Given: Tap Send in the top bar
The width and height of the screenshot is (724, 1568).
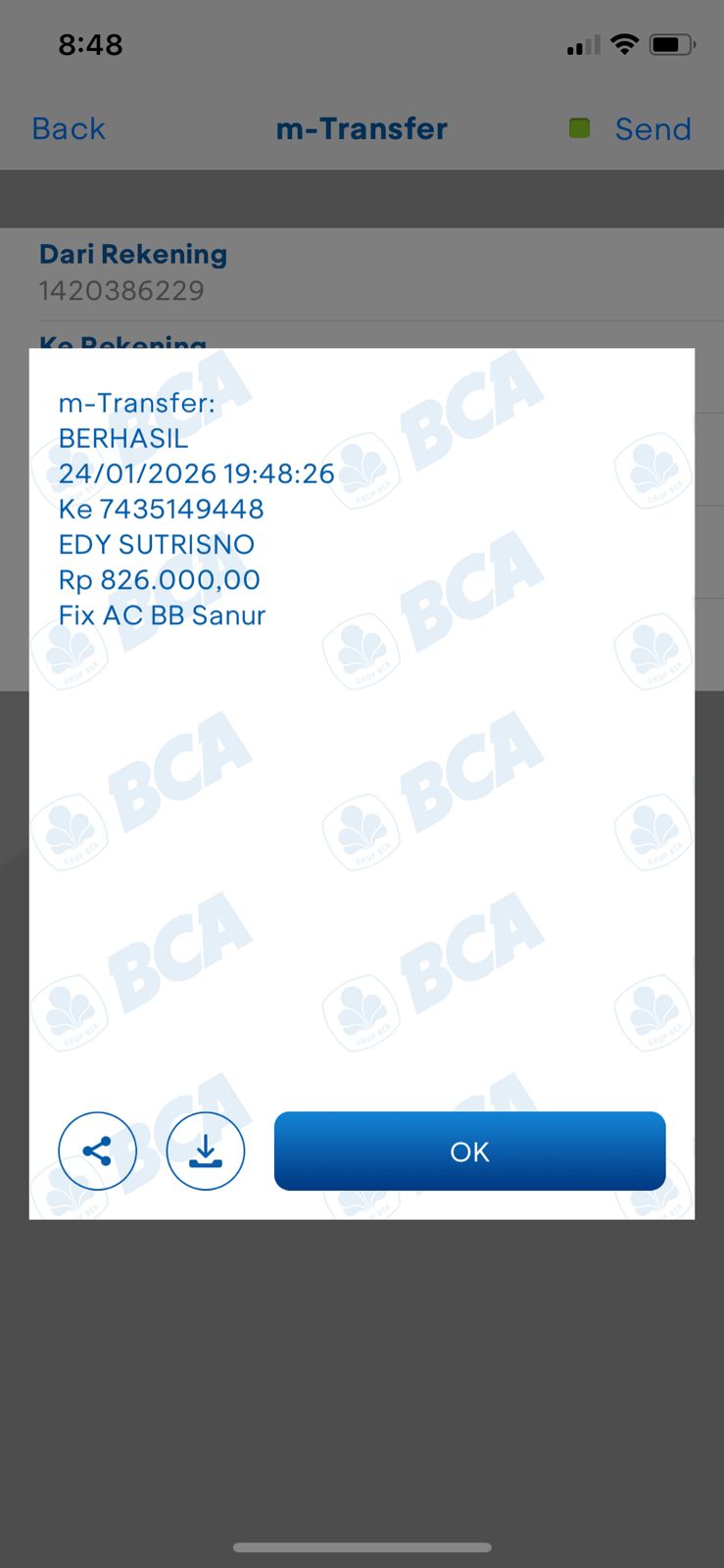Looking at the screenshot, I should point(652,128).
